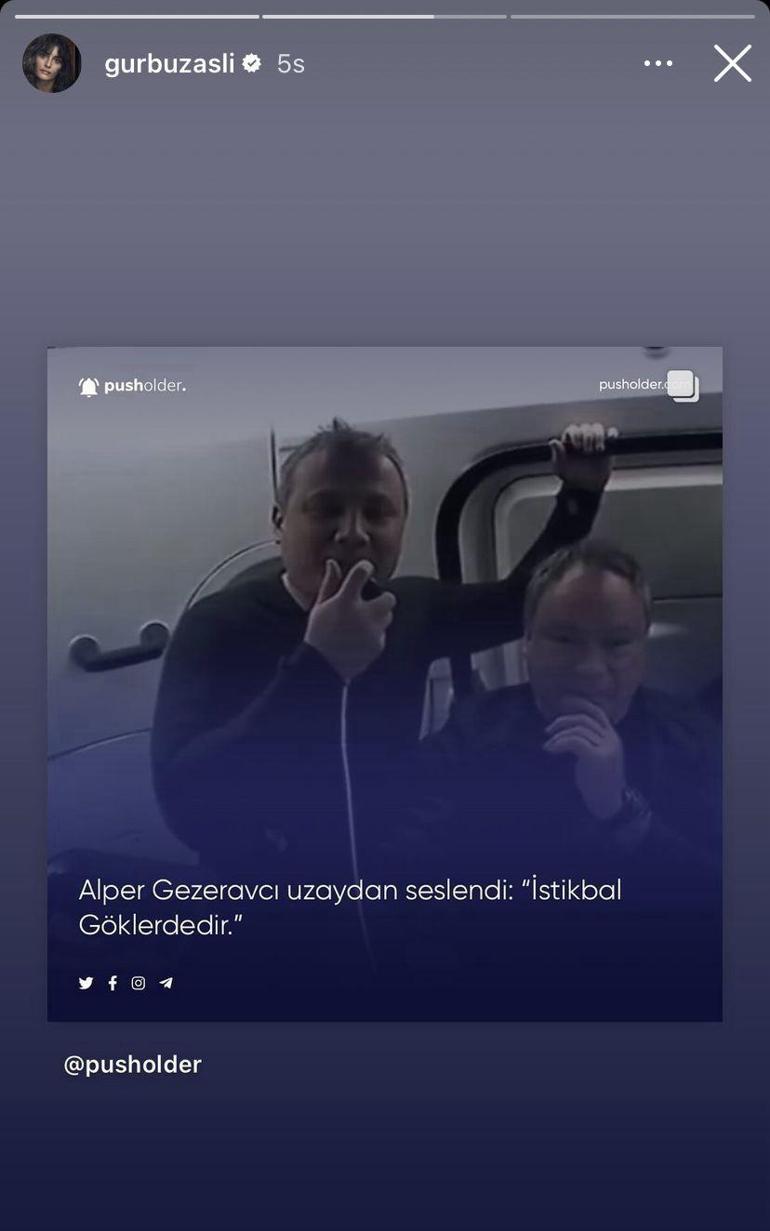
Task: Tap the gurbuzasli username
Action: [169, 64]
